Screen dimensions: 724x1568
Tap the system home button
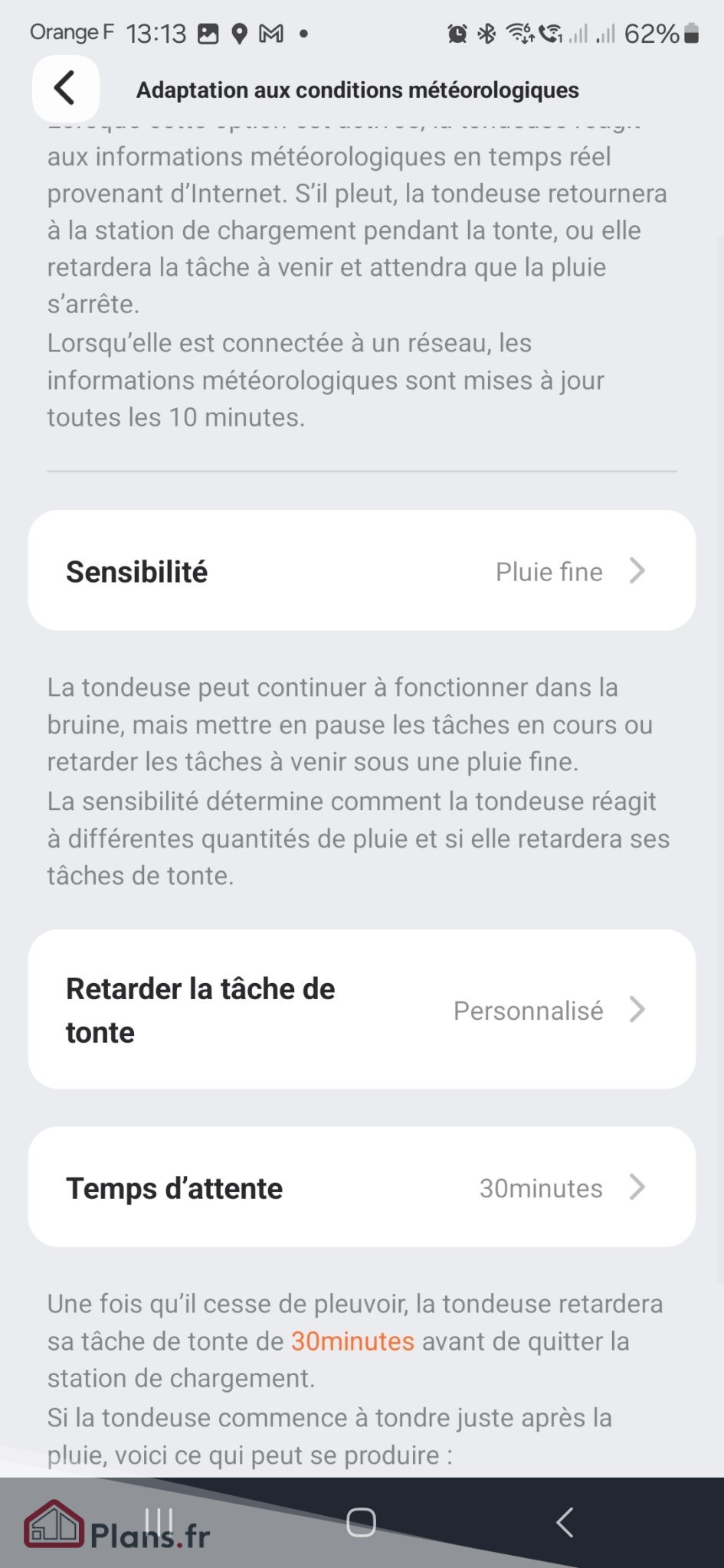tap(361, 1522)
